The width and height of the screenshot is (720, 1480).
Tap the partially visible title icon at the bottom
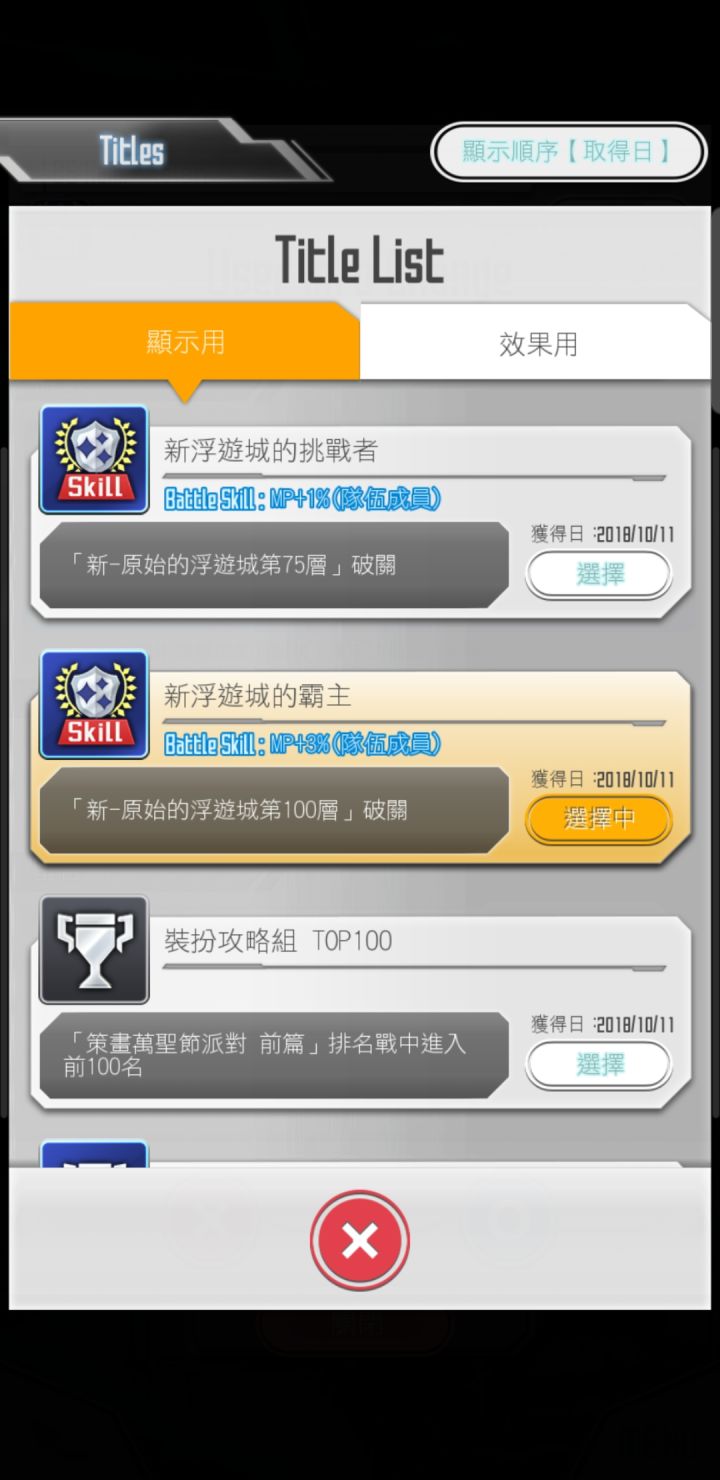(x=94, y=1160)
